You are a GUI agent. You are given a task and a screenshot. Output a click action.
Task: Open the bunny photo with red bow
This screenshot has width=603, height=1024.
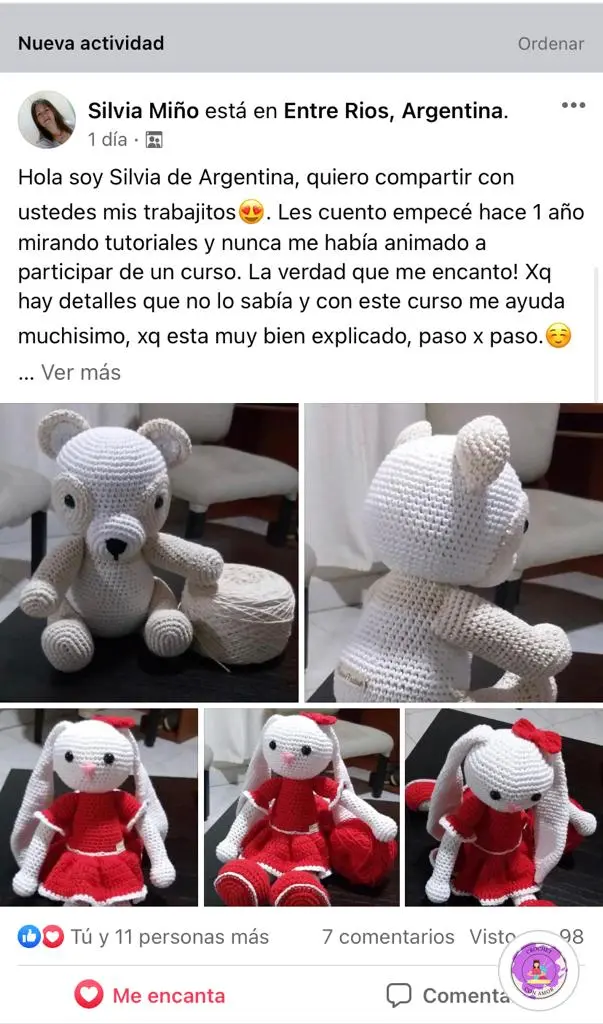[x=503, y=807]
